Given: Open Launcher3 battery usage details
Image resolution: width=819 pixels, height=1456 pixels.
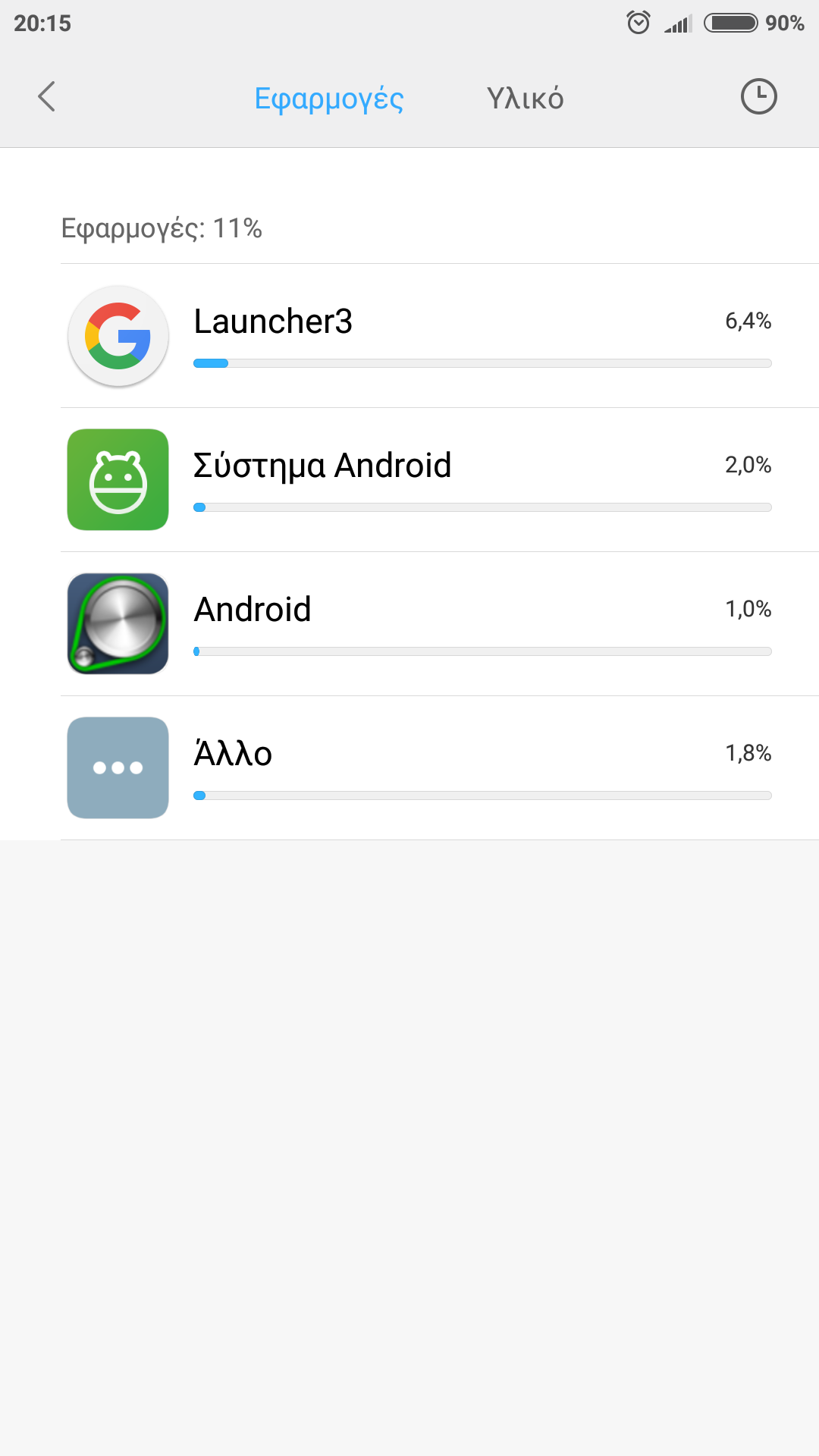Looking at the screenshot, I should click(x=440, y=336).
